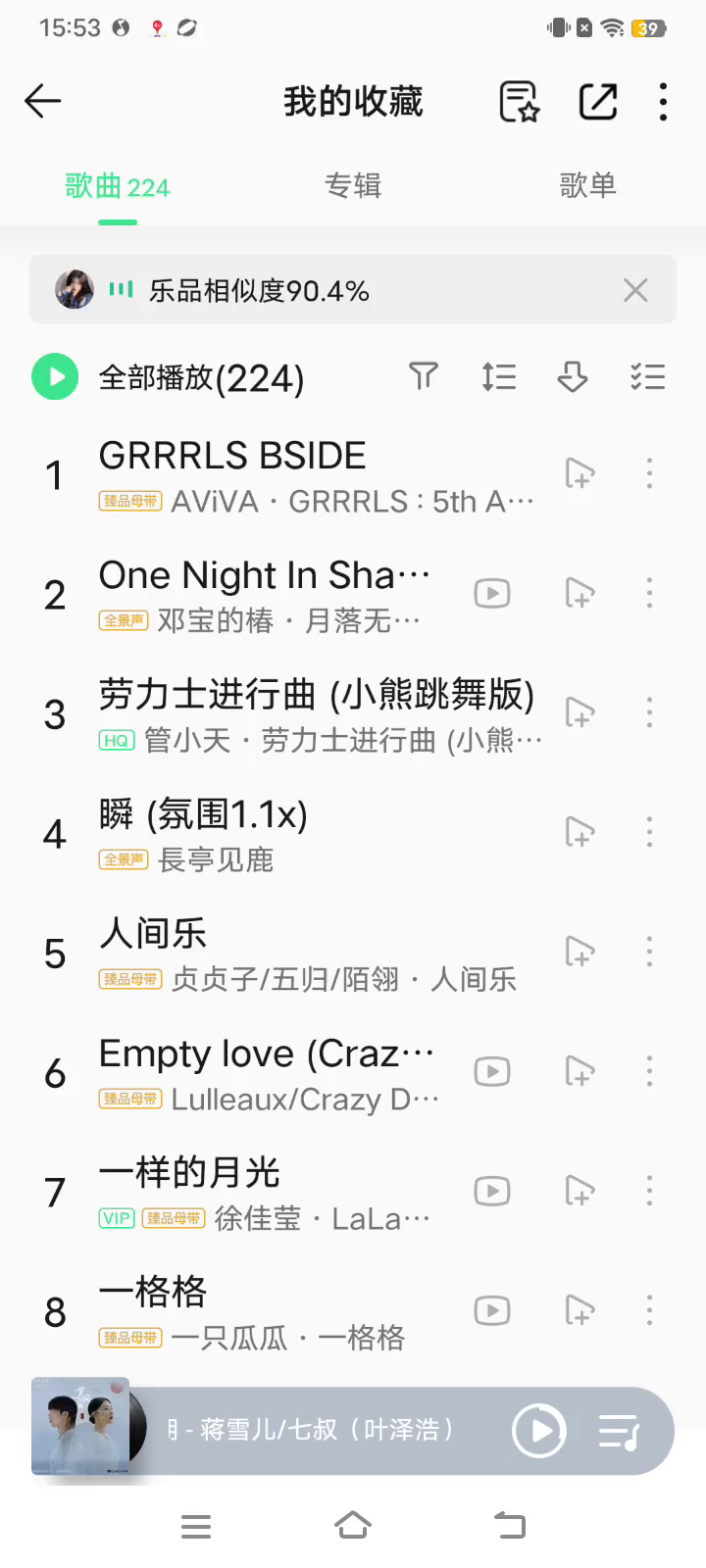Watch the video for 一格格
Screen dimensions: 706x1568
(x=492, y=1311)
